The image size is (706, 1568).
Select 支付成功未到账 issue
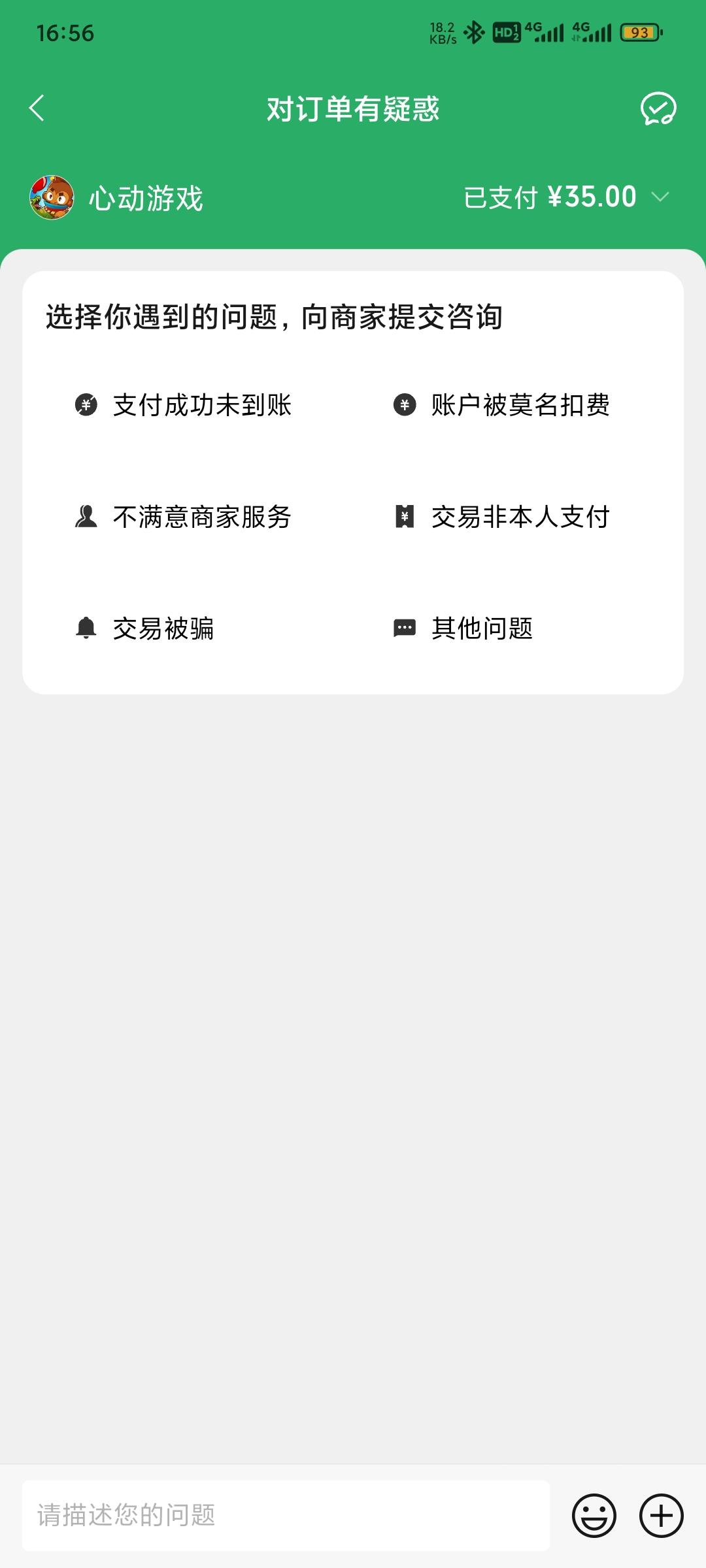point(183,405)
